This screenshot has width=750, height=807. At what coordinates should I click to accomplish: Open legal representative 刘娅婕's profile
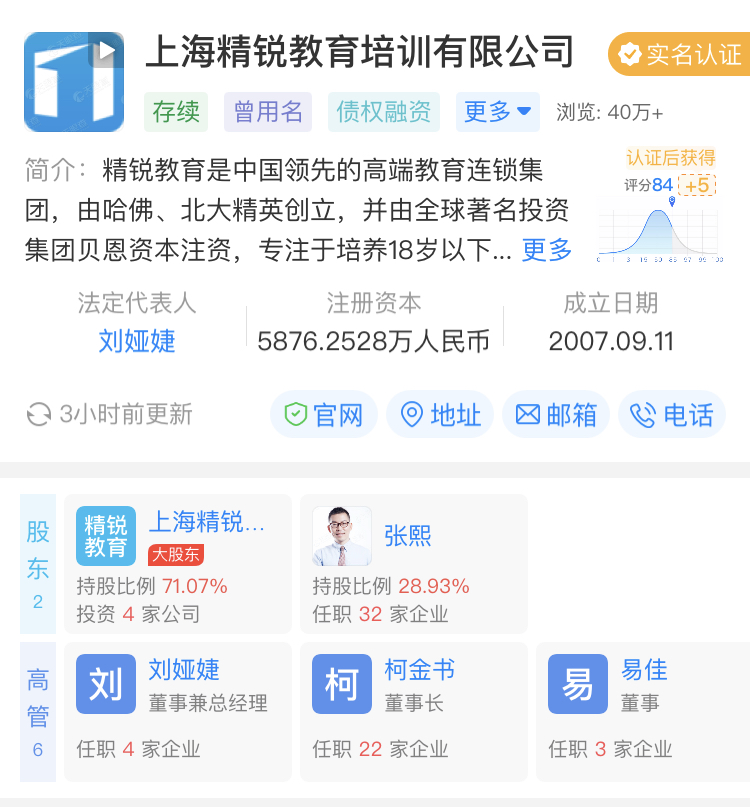[137, 341]
